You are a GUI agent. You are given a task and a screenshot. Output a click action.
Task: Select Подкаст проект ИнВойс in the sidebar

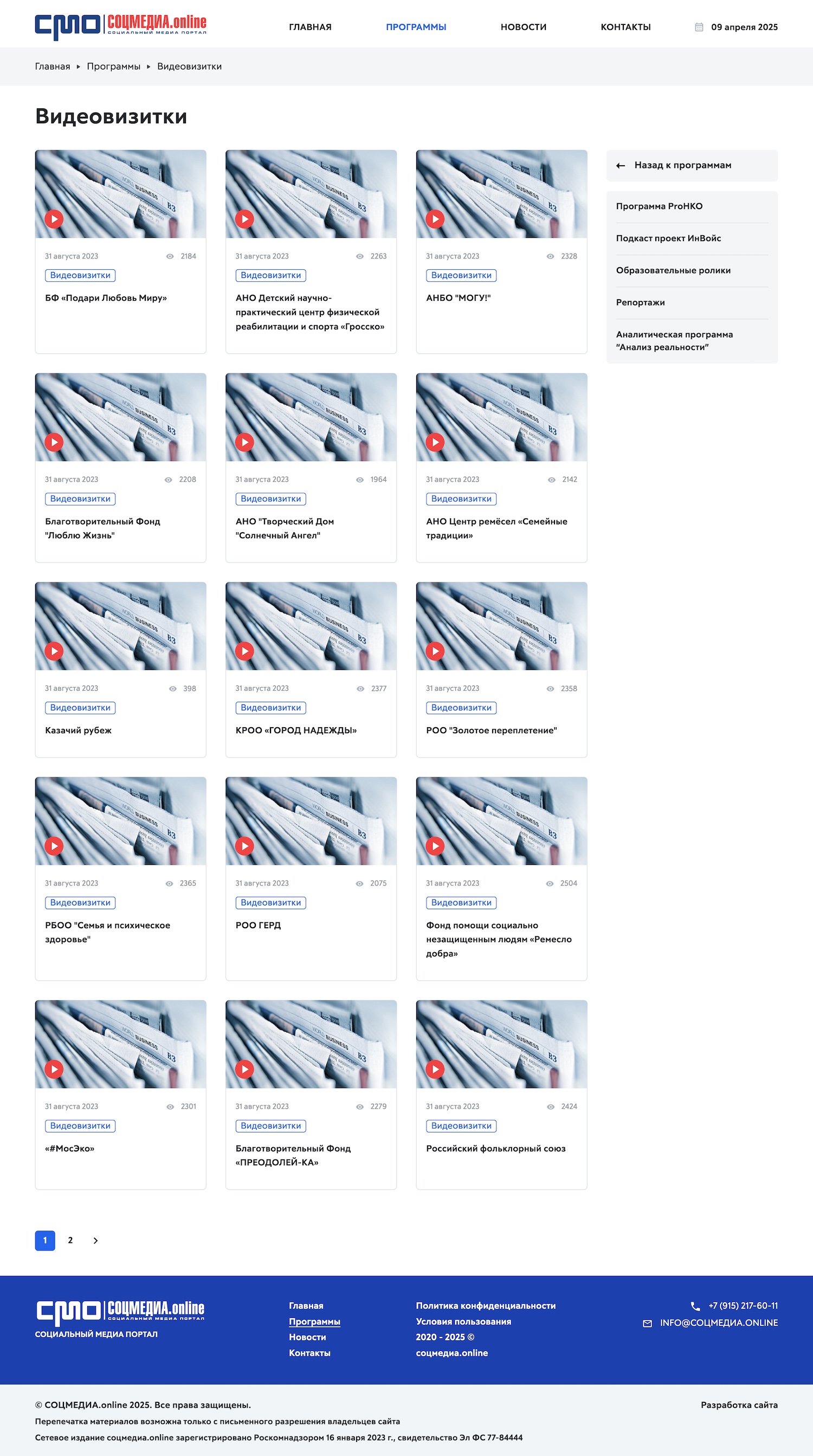point(668,238)
